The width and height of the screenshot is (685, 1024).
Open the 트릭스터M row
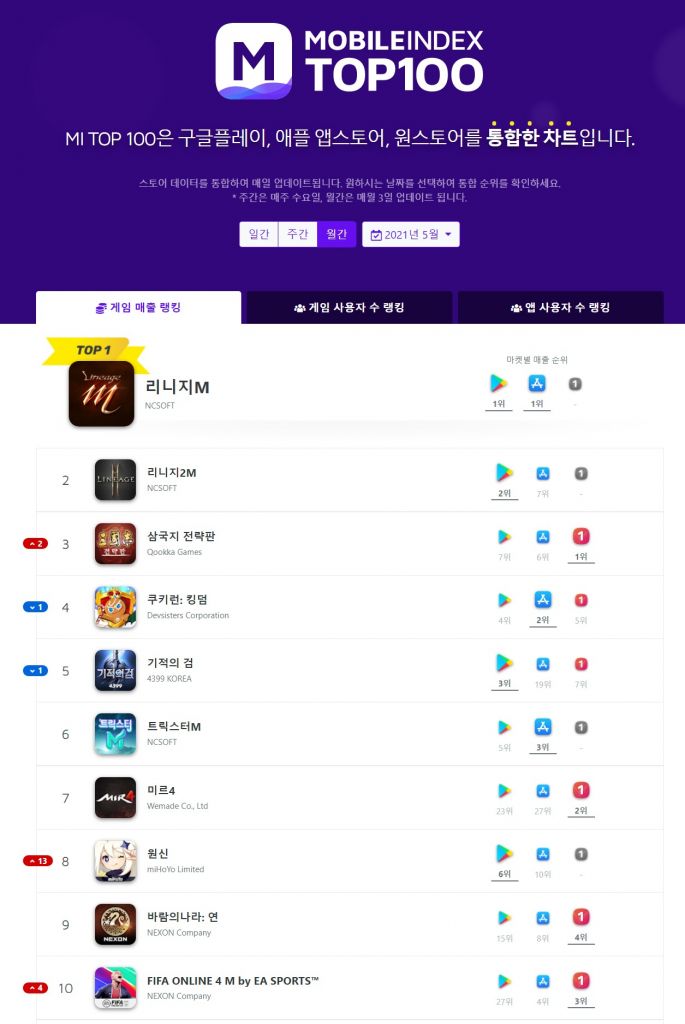point(174,726)
